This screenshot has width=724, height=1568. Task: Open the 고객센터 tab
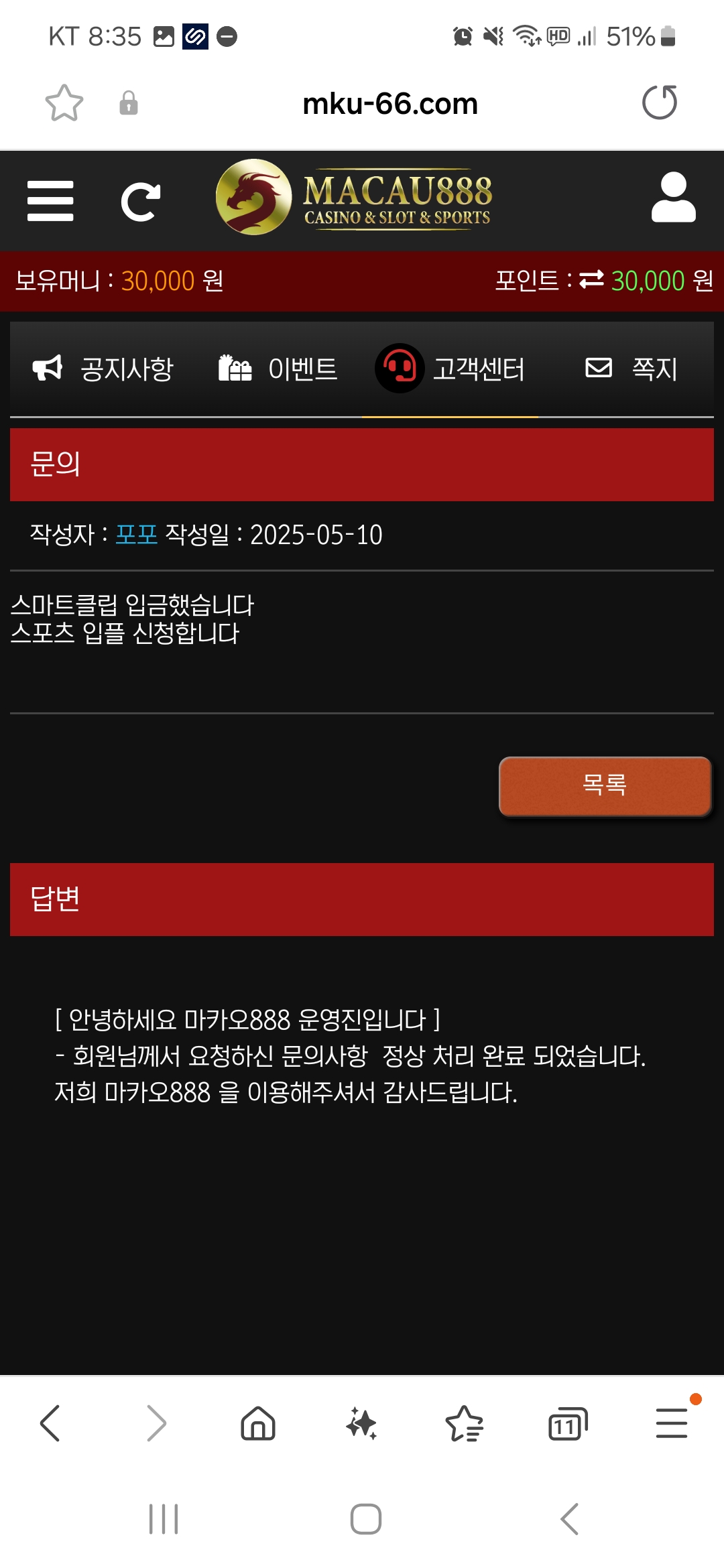pyautogui.click(x=450, y=369)
